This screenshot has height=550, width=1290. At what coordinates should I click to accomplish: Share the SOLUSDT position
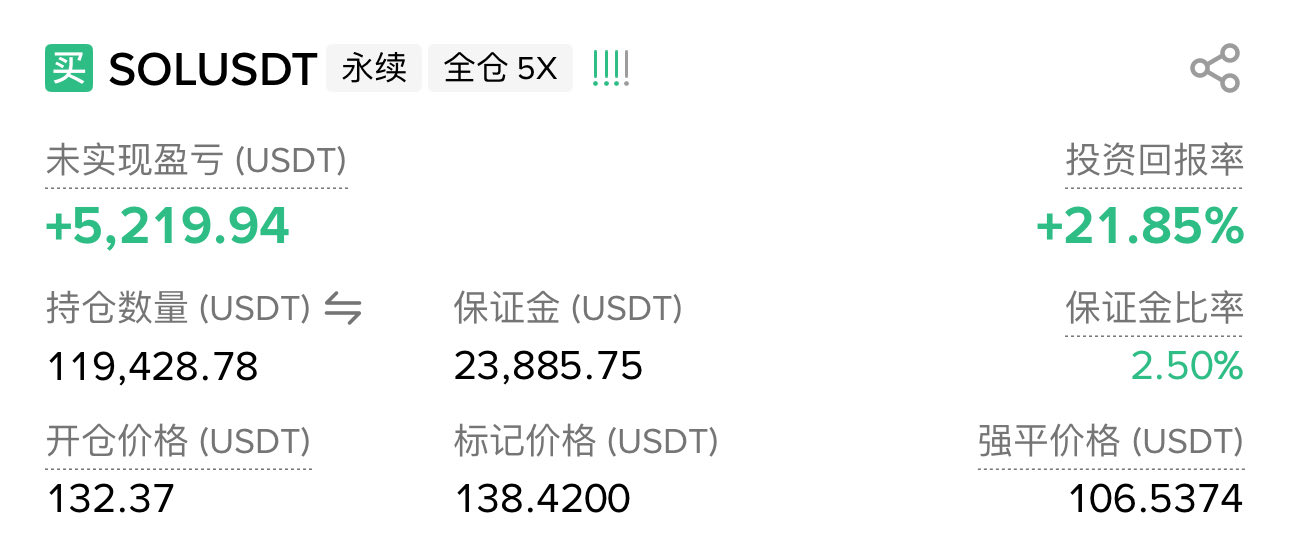1214,69
